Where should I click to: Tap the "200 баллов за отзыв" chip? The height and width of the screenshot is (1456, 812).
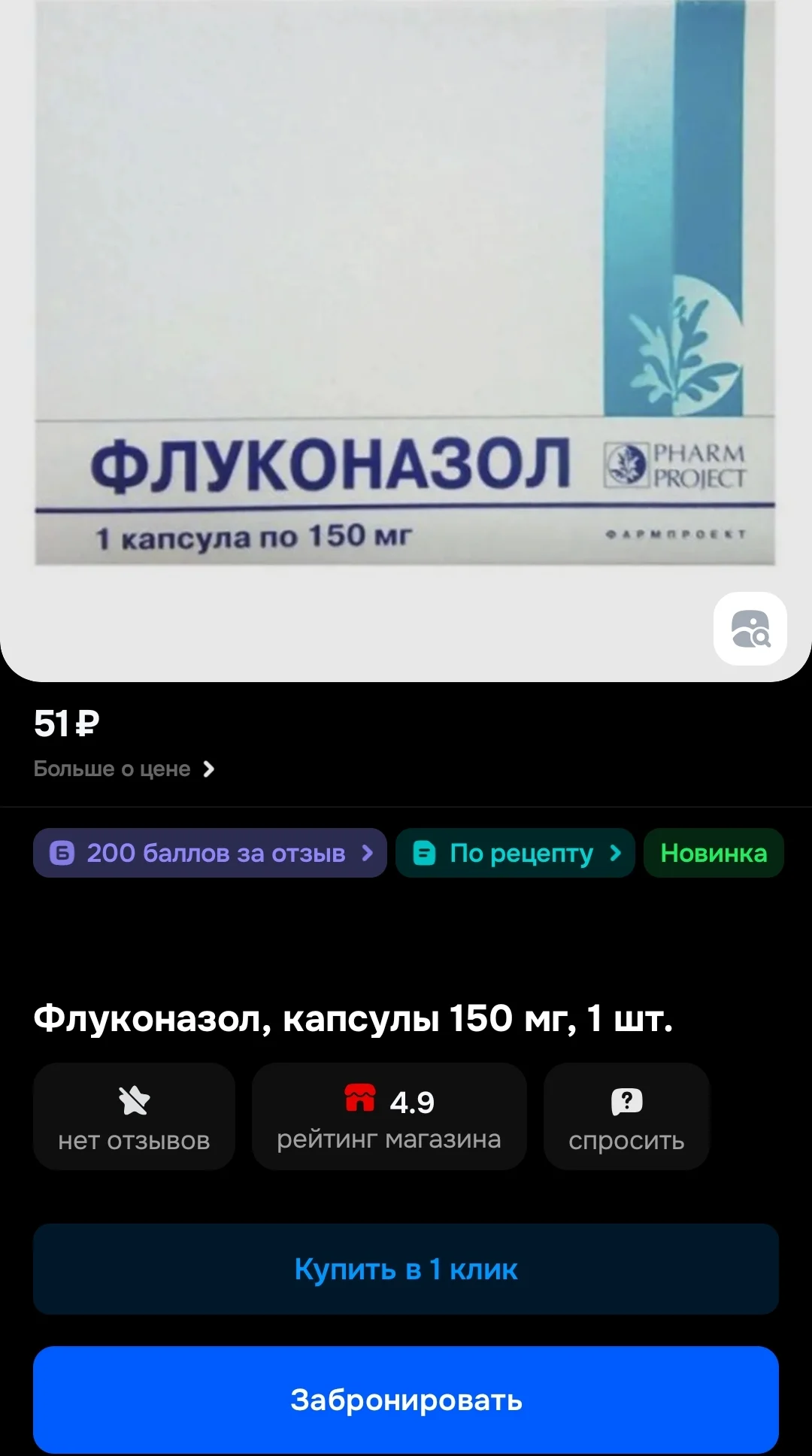pos(210,853)
